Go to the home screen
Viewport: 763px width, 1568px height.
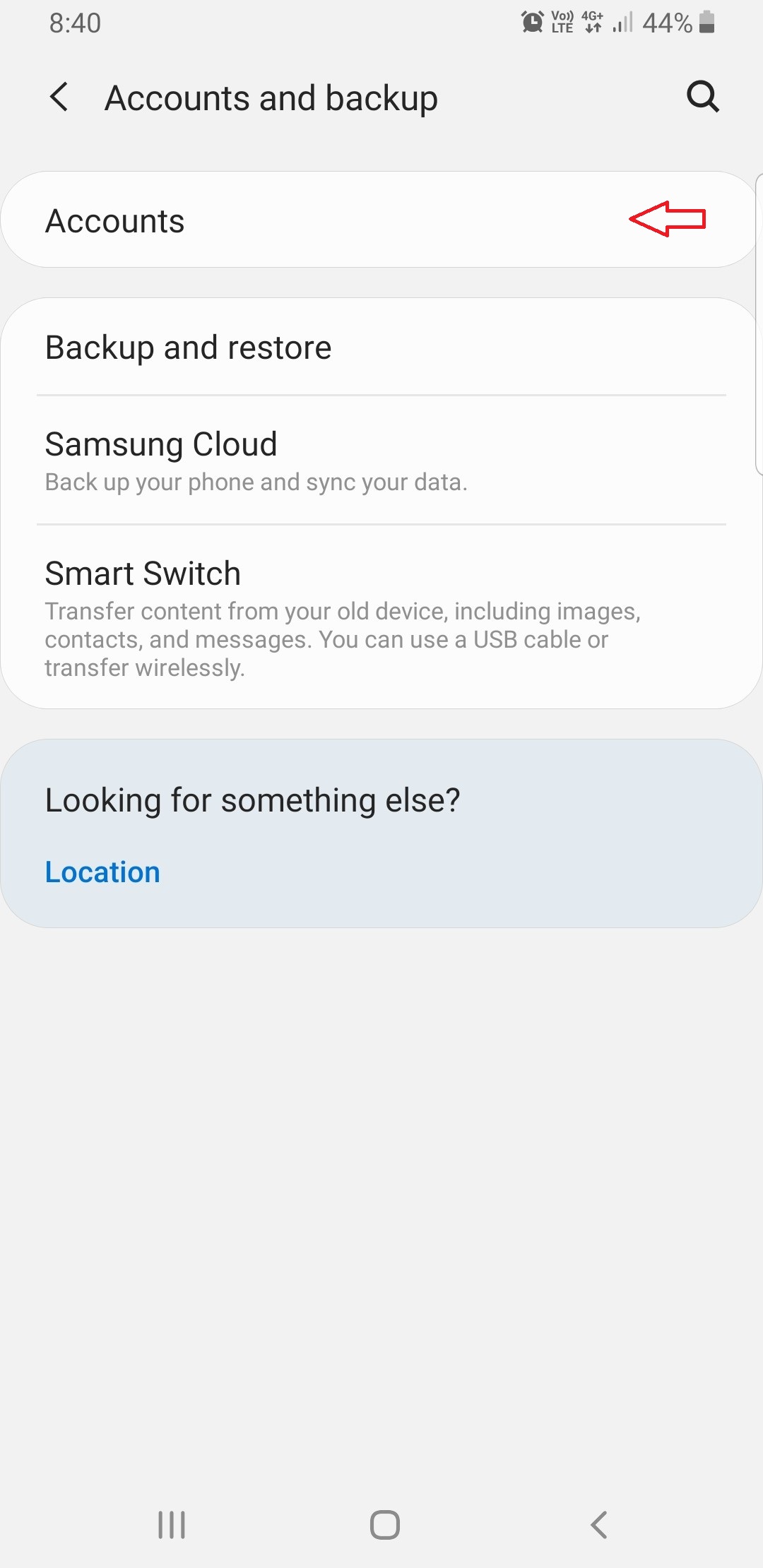pos(385,1524)
